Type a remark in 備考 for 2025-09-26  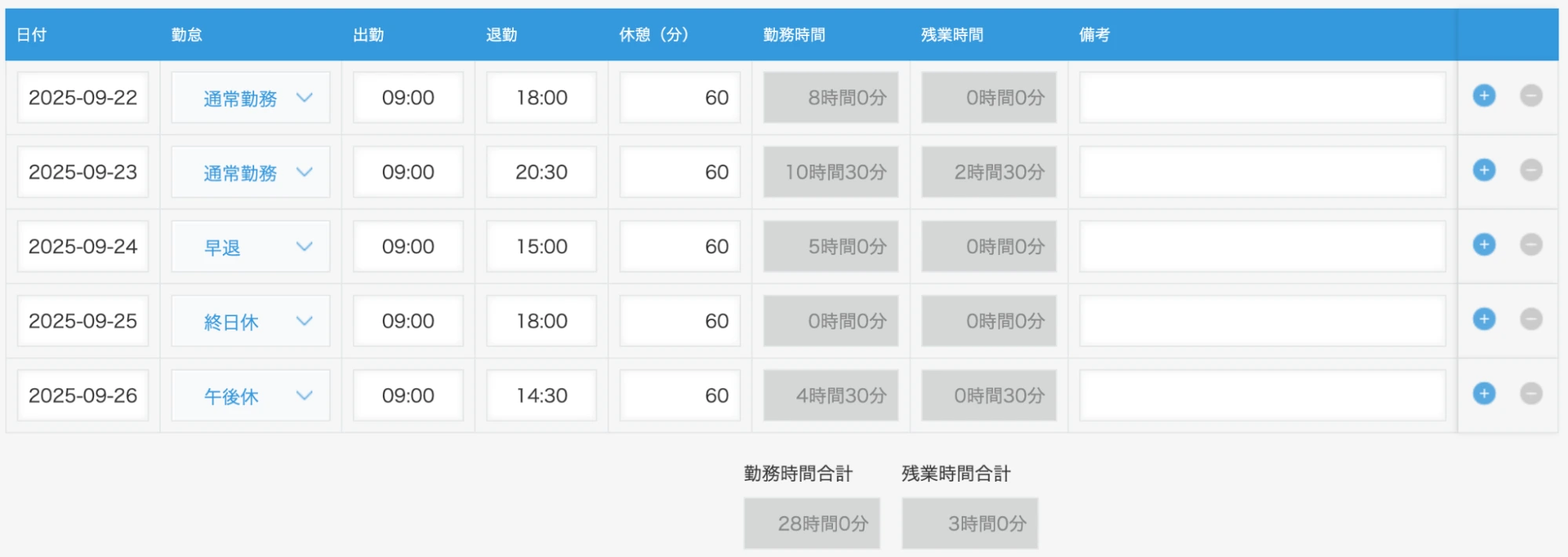pos(1261,395)
